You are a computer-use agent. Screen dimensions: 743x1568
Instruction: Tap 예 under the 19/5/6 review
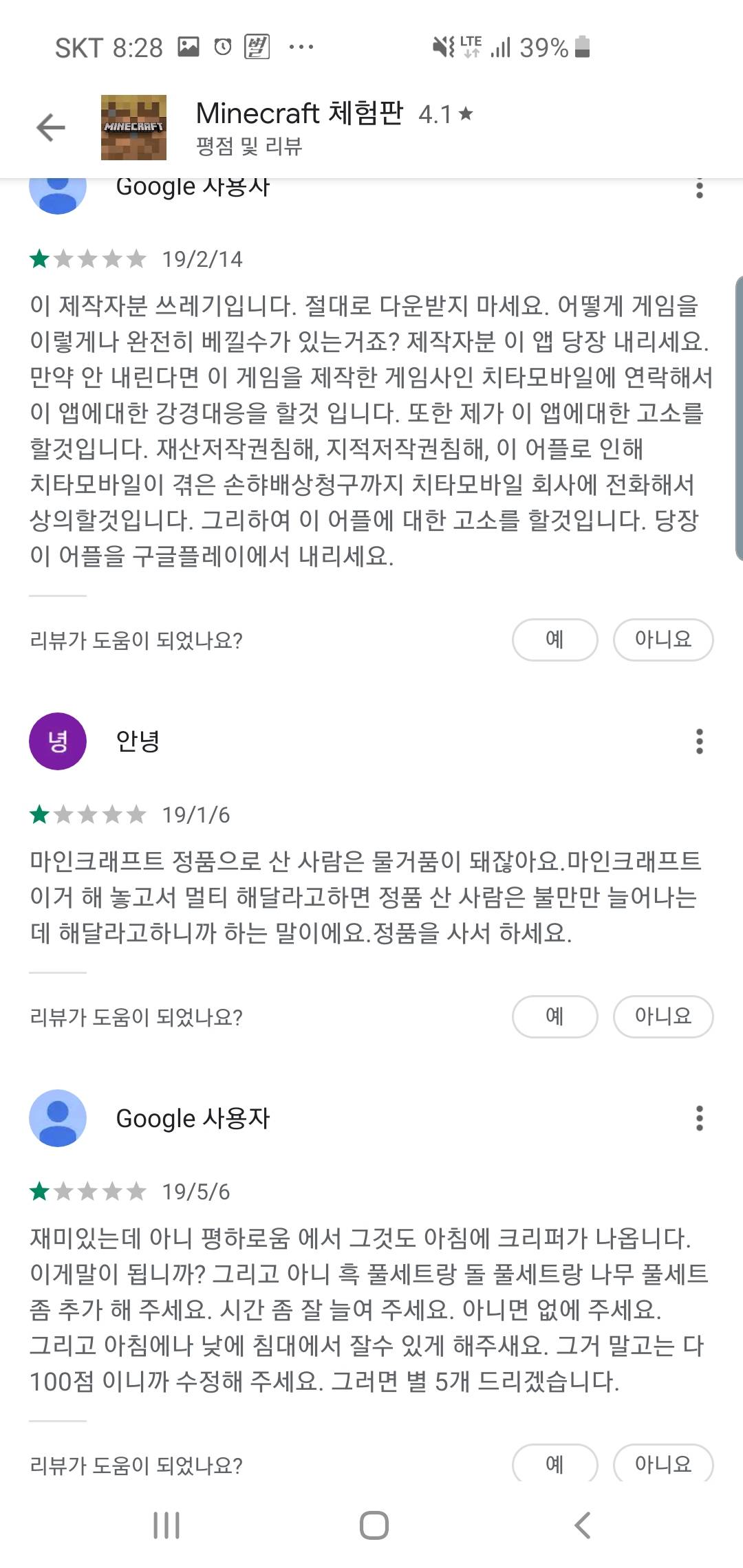coord(554,1463)
